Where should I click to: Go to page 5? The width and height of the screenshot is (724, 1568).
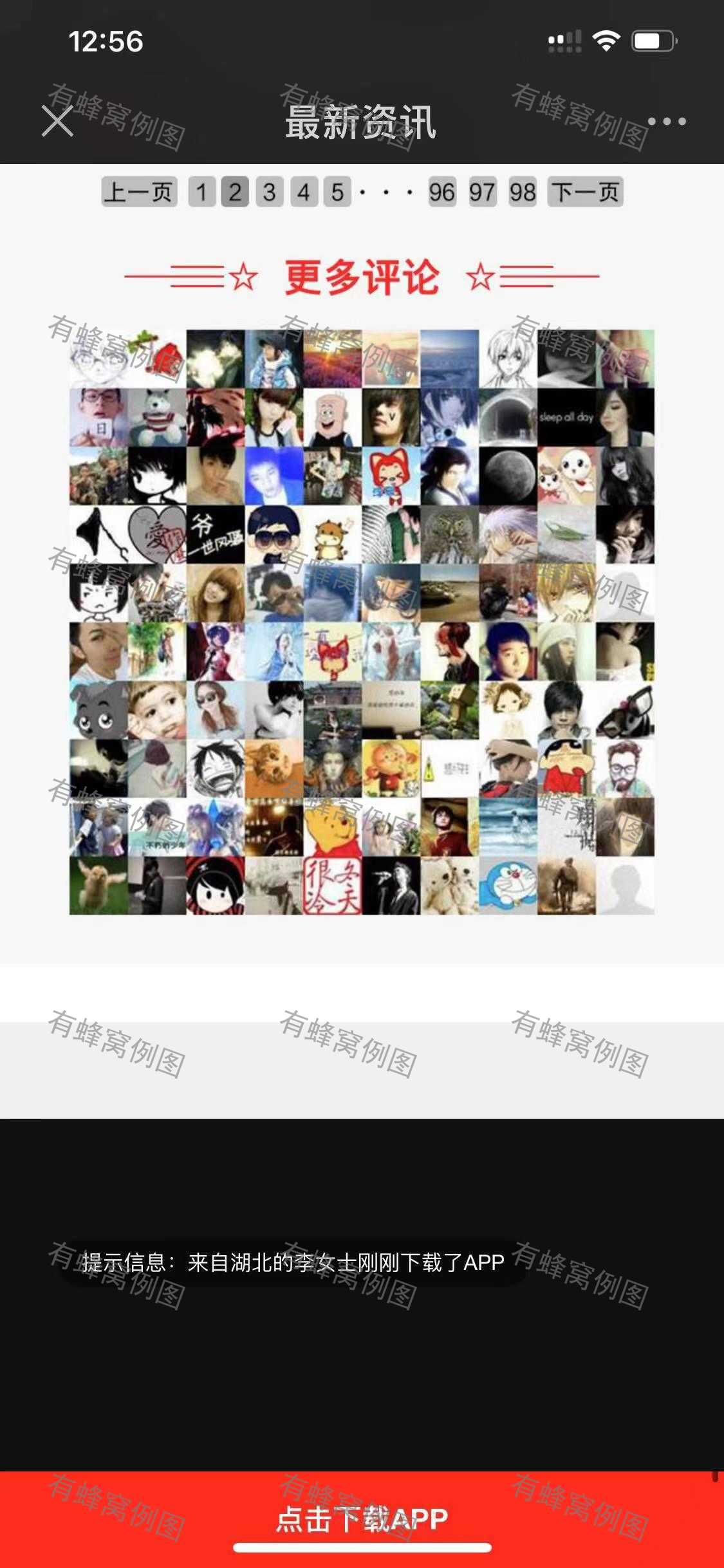337,192
